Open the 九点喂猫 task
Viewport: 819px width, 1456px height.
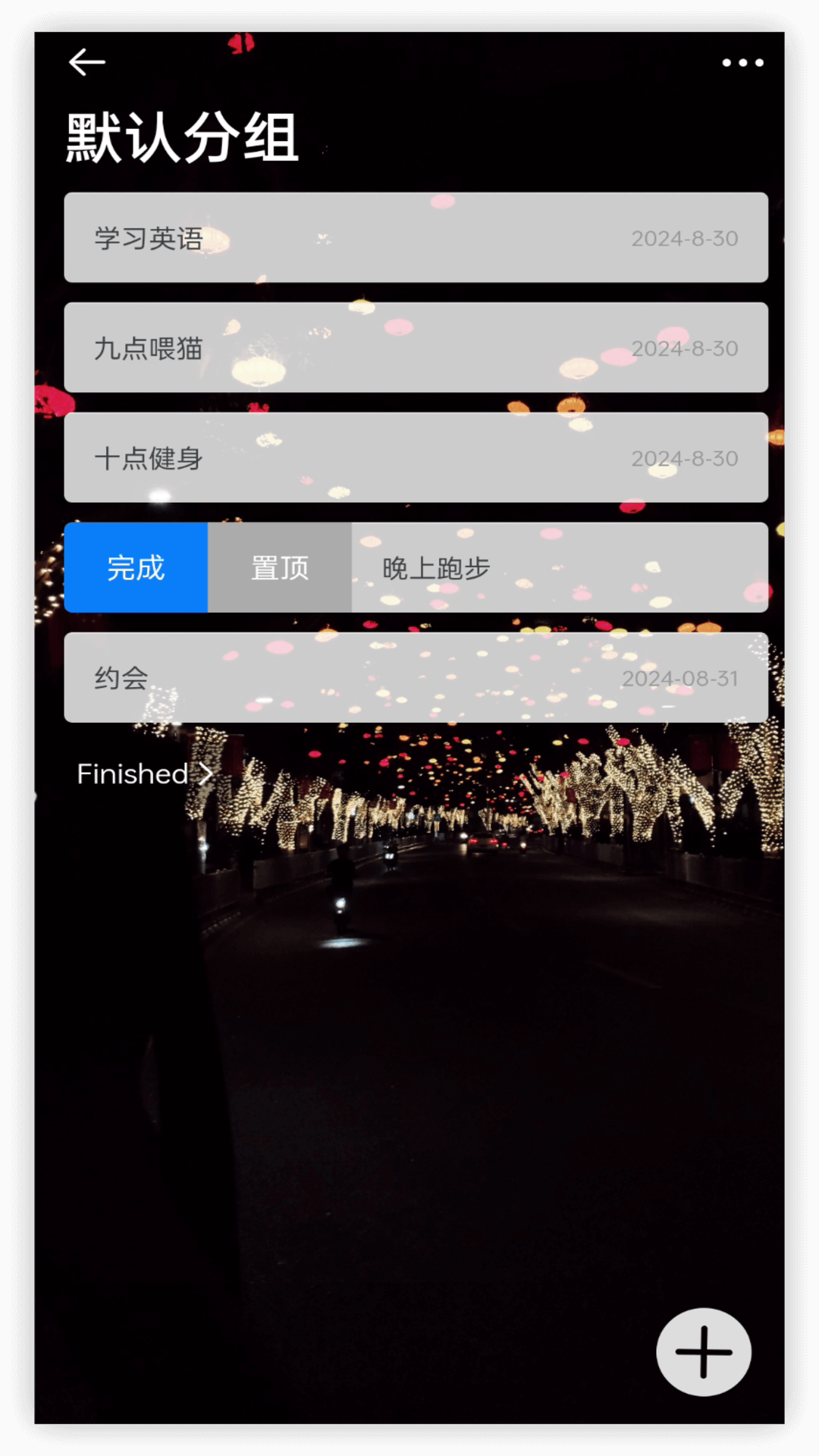click(x=416, y=347)
